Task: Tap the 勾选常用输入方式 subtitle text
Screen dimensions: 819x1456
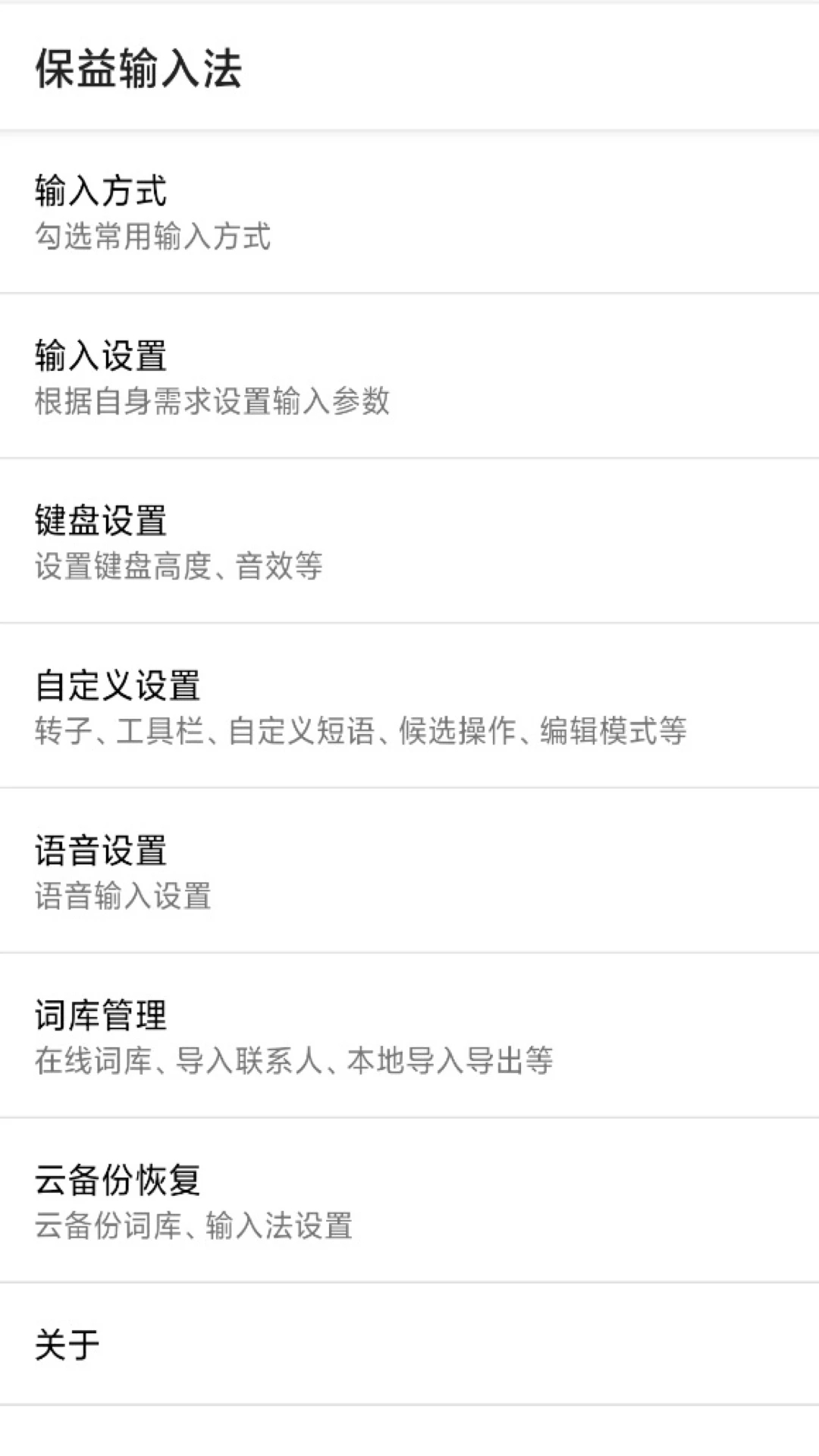Action: [x=155, y=237]
